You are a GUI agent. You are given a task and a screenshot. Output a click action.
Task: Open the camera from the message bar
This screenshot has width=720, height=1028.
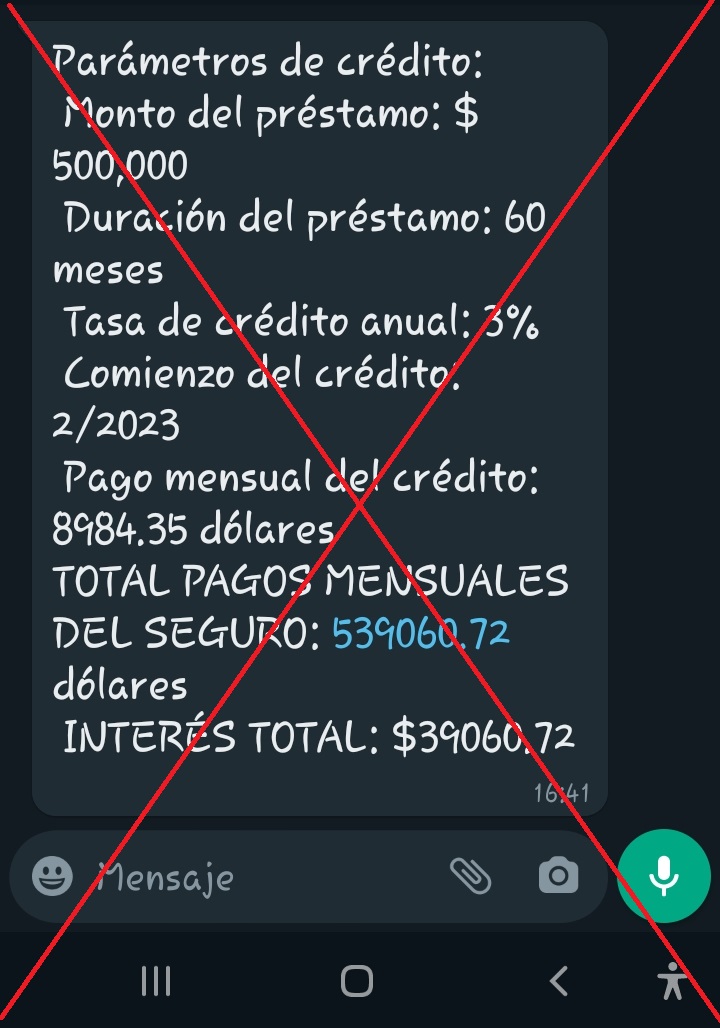click(x=558, y=877)
